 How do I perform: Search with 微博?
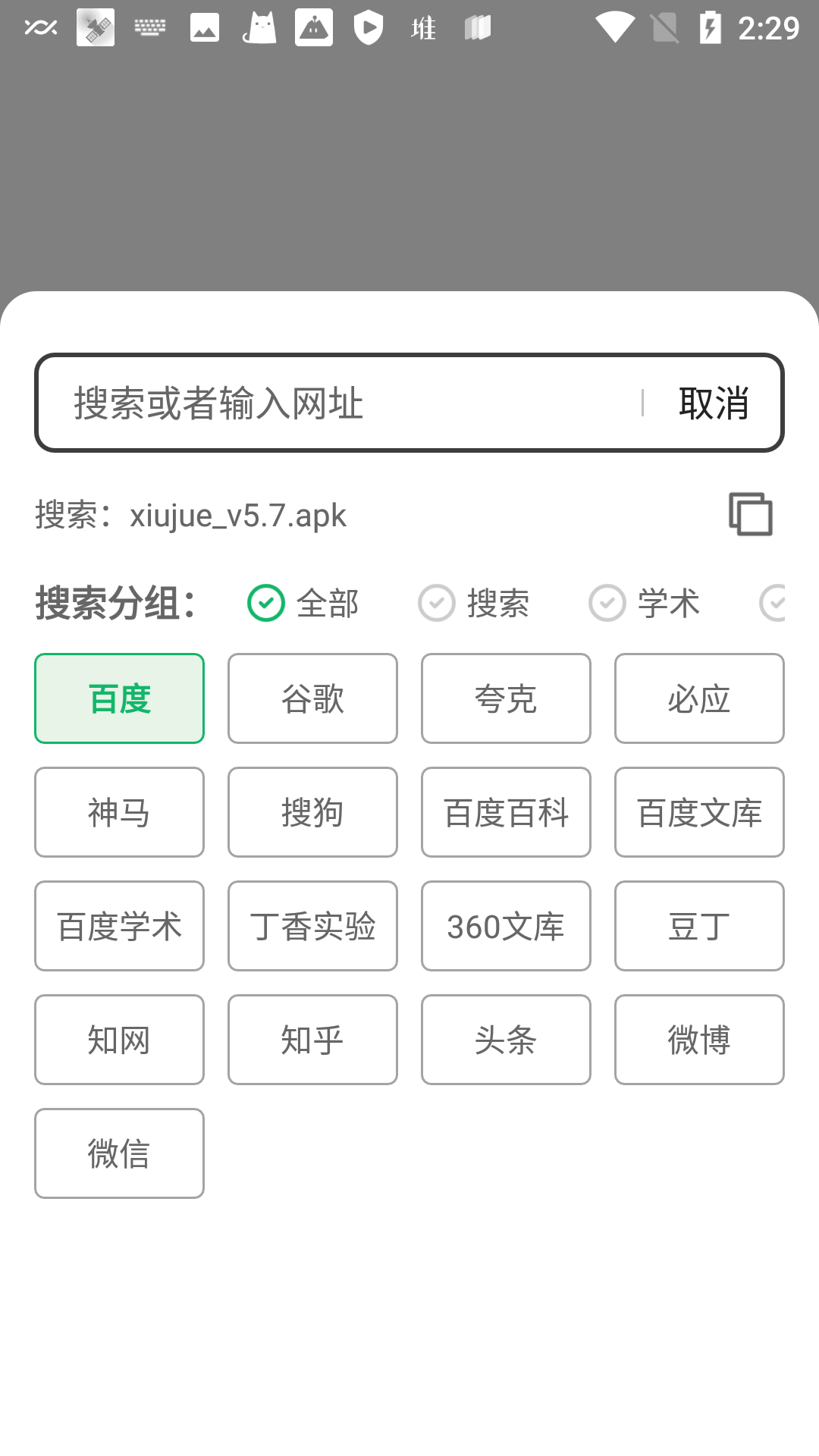699,1040
